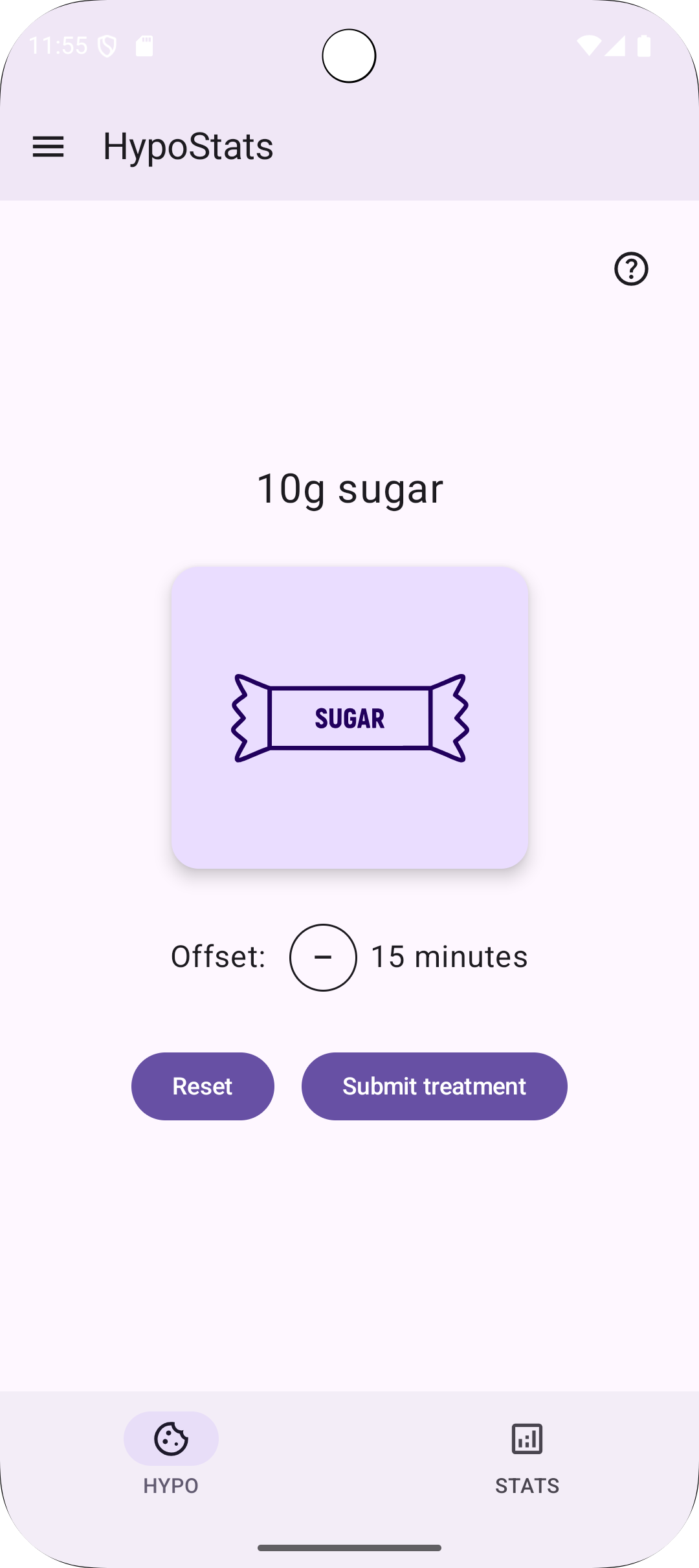The width and height of the screenshot is (699, 1568).
Task: Submit the treatment
Action: 434,1086
